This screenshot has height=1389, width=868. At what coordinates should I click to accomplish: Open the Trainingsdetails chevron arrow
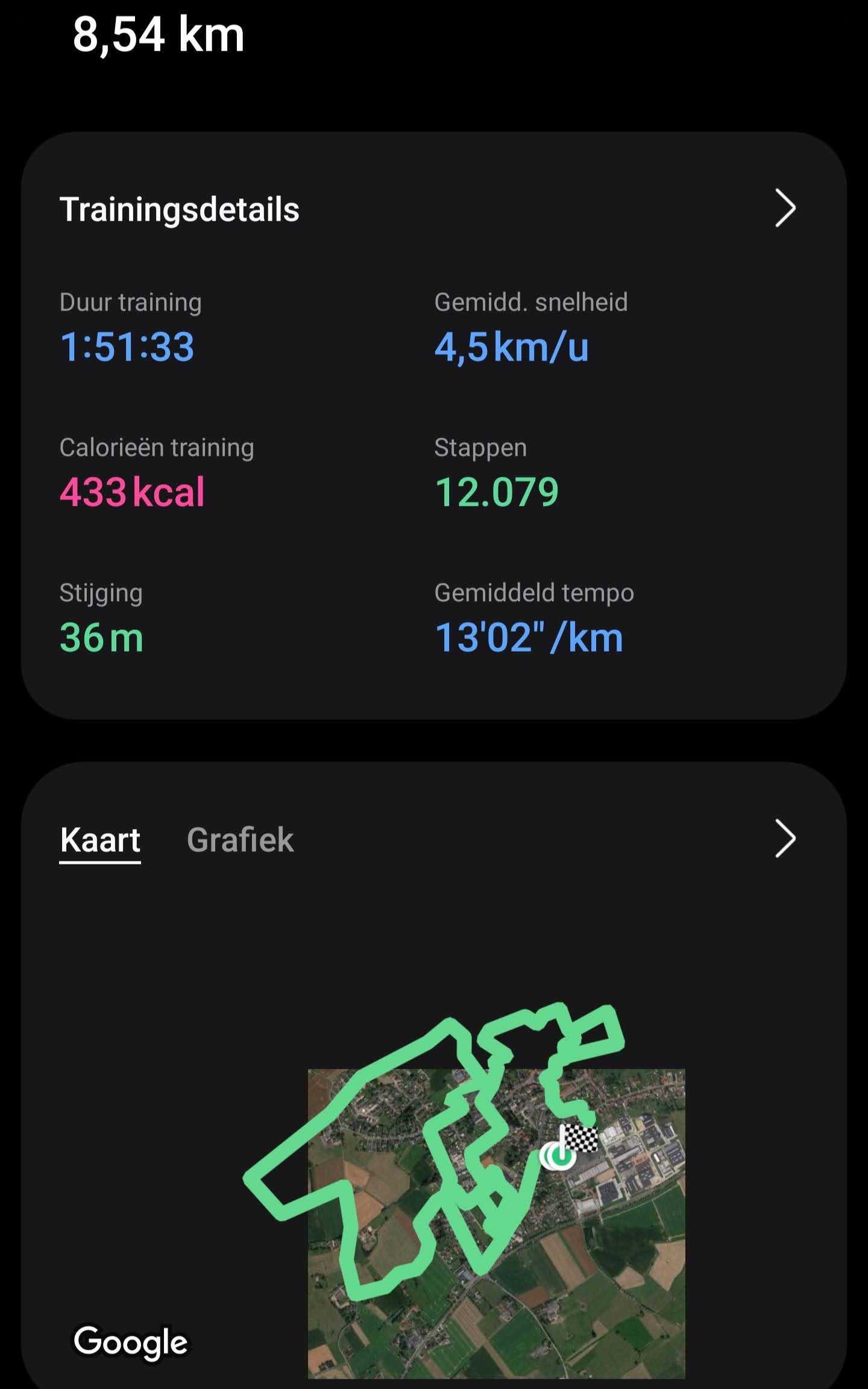pos(785,209)
